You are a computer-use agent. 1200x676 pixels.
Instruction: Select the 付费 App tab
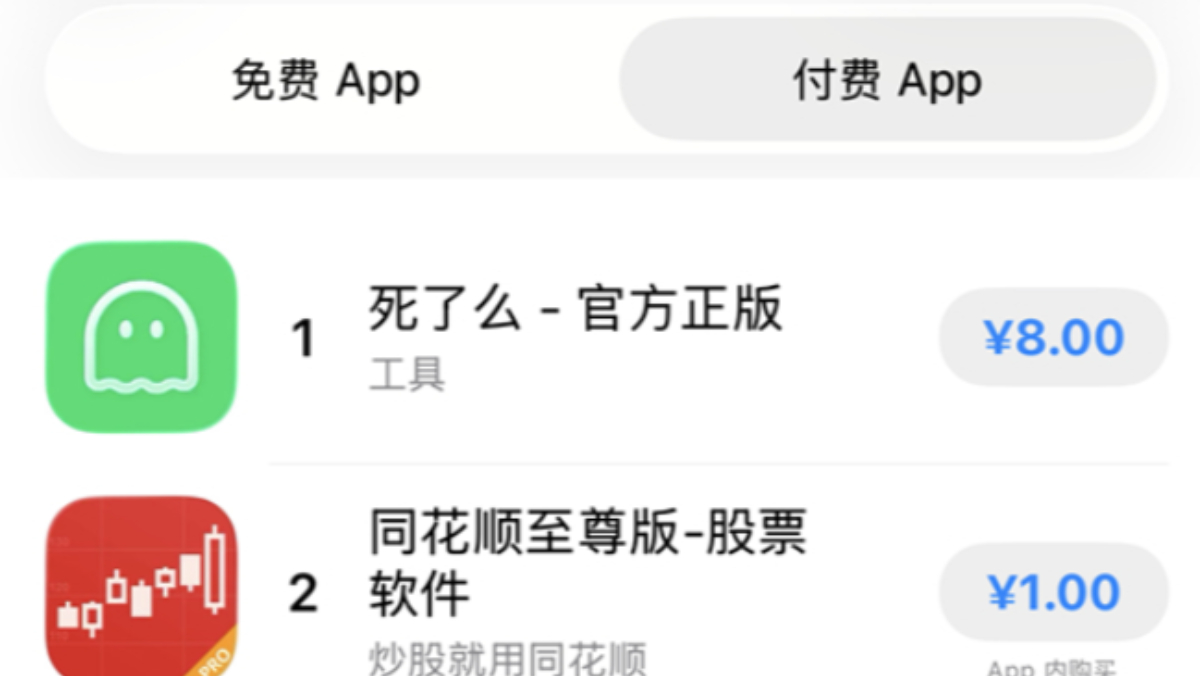pos(887,81)
